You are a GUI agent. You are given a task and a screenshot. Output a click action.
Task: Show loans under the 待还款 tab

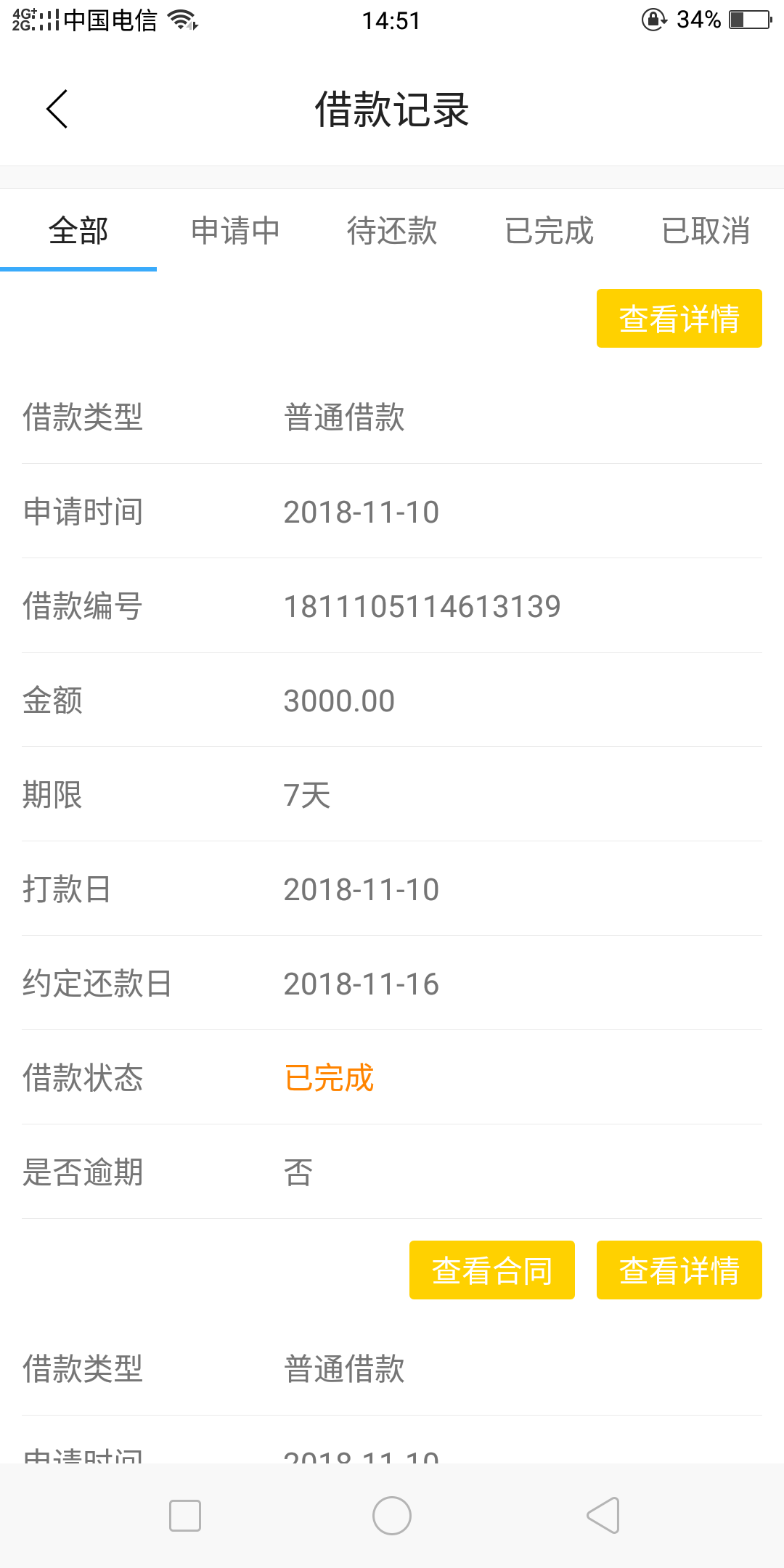(x=392, y=231)
